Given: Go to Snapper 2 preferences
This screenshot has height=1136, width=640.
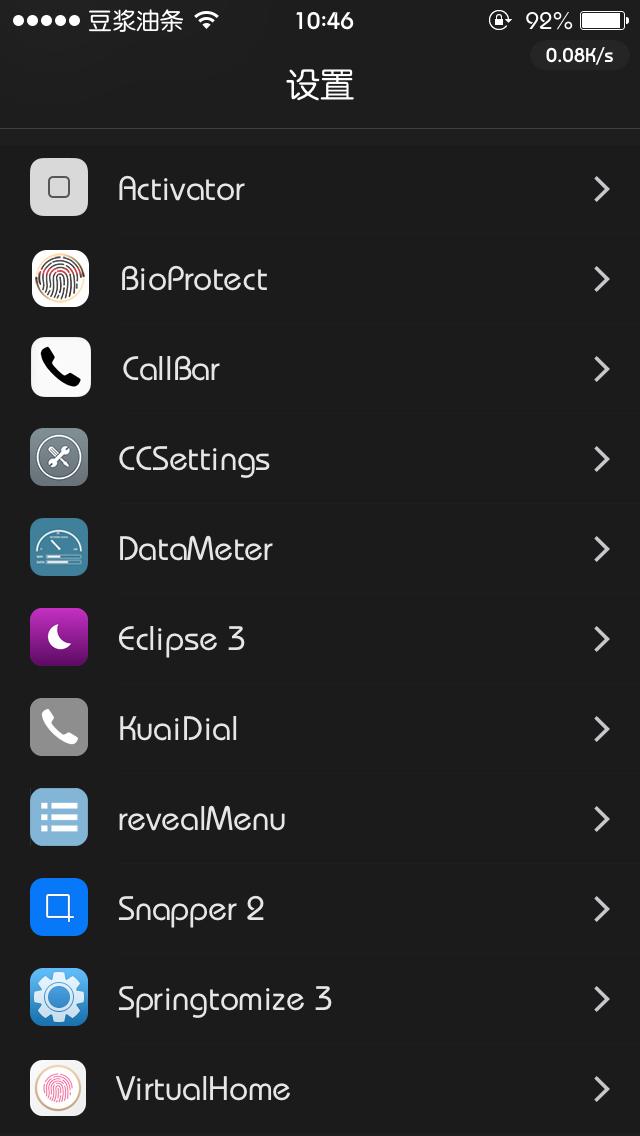Looking at the screenshot, I should pos(320,909).
